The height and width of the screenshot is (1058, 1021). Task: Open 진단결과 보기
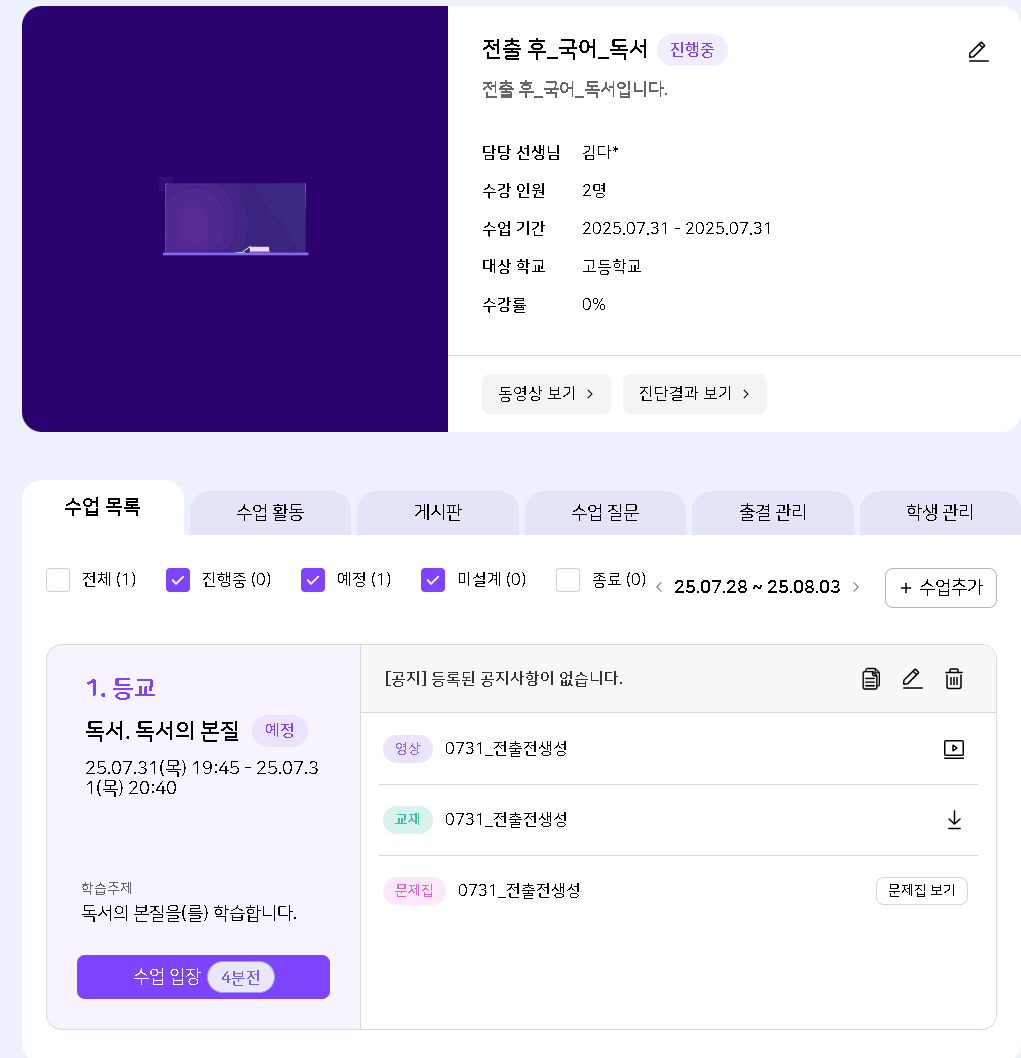[694, 394]
